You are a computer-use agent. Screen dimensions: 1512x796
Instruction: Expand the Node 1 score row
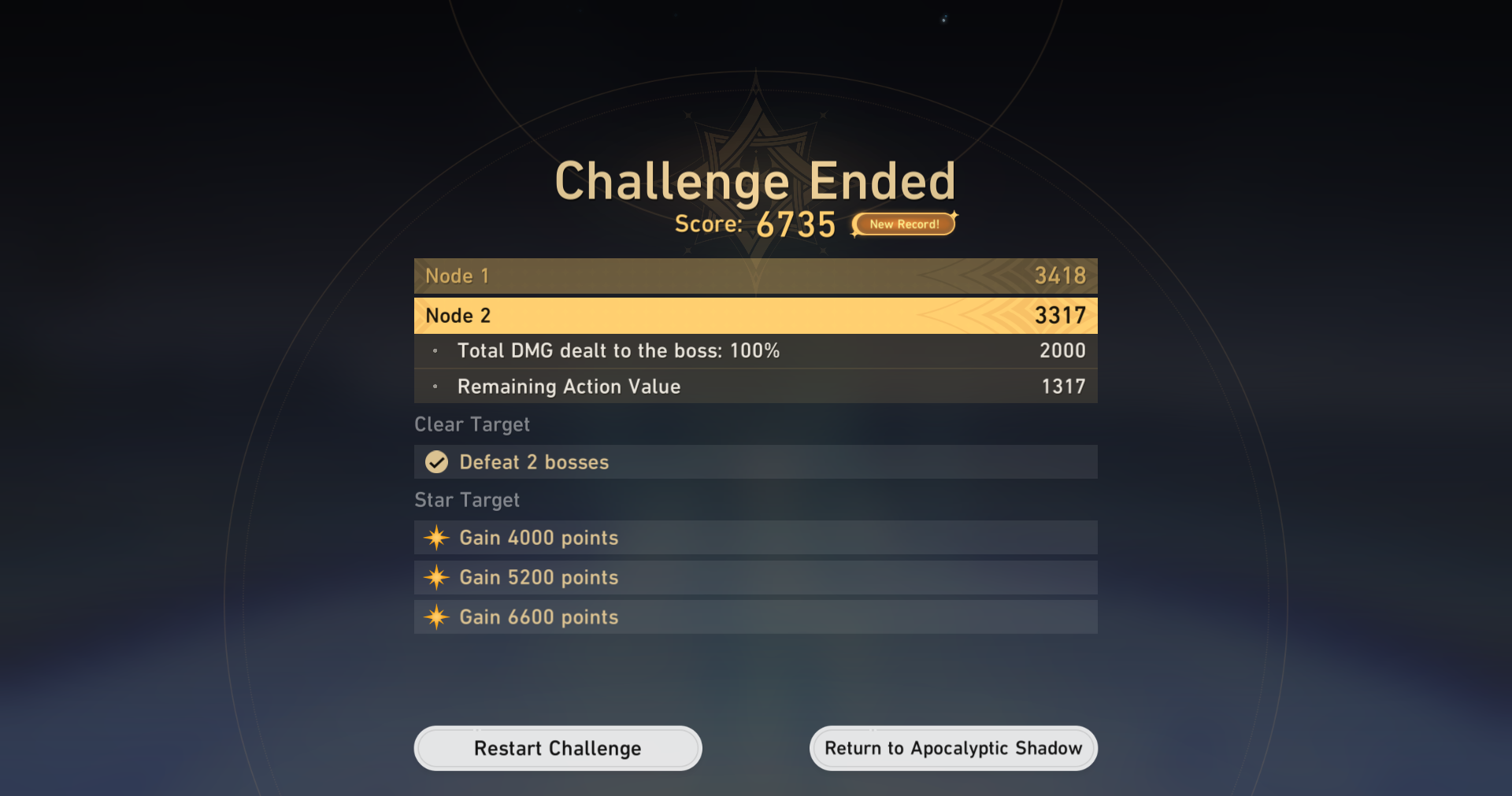[x=755, y=276]
